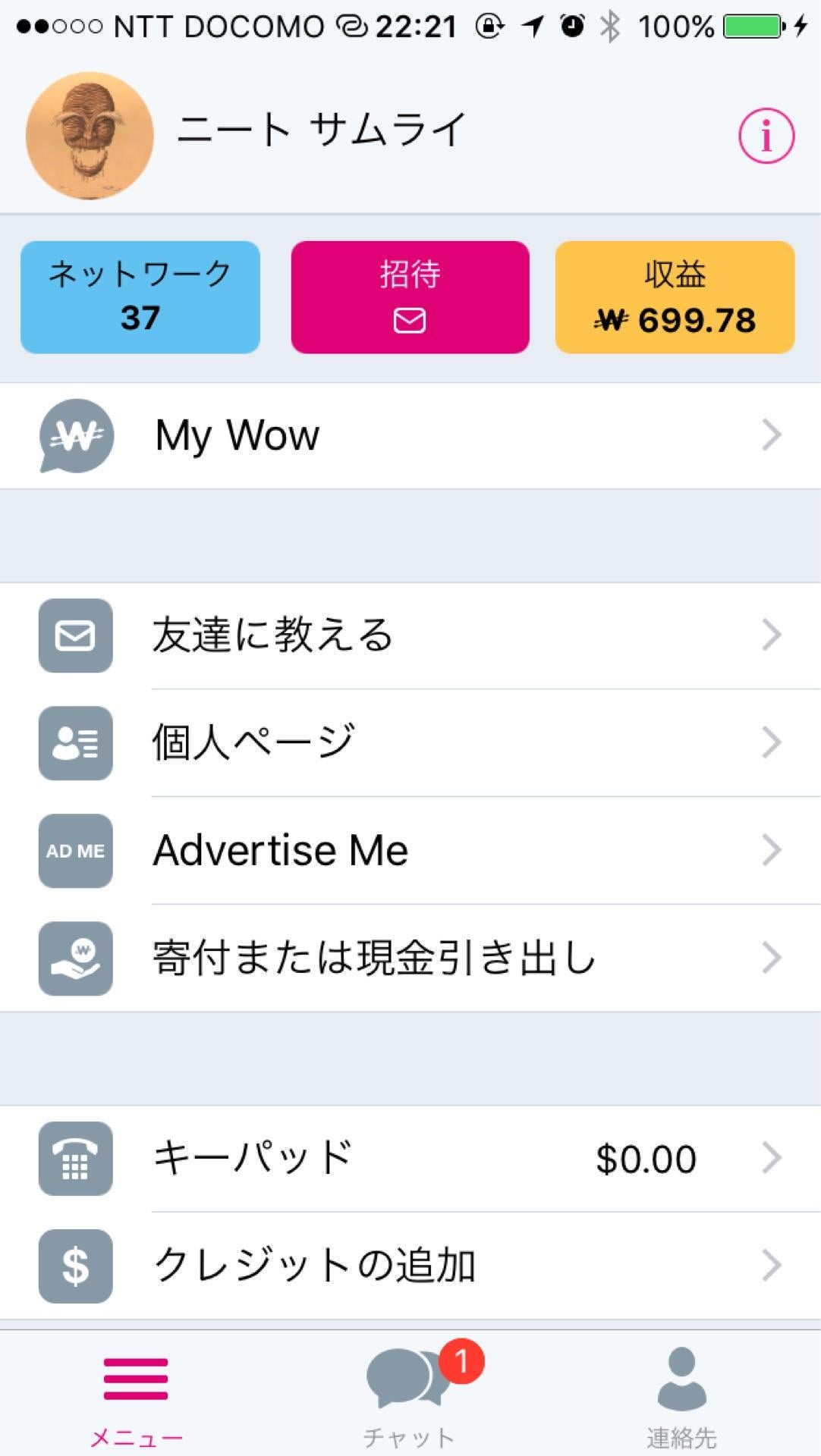Tap the blue ネットワーク 37 button
The image size is (821, 1456).
click(x=140, y=297)
